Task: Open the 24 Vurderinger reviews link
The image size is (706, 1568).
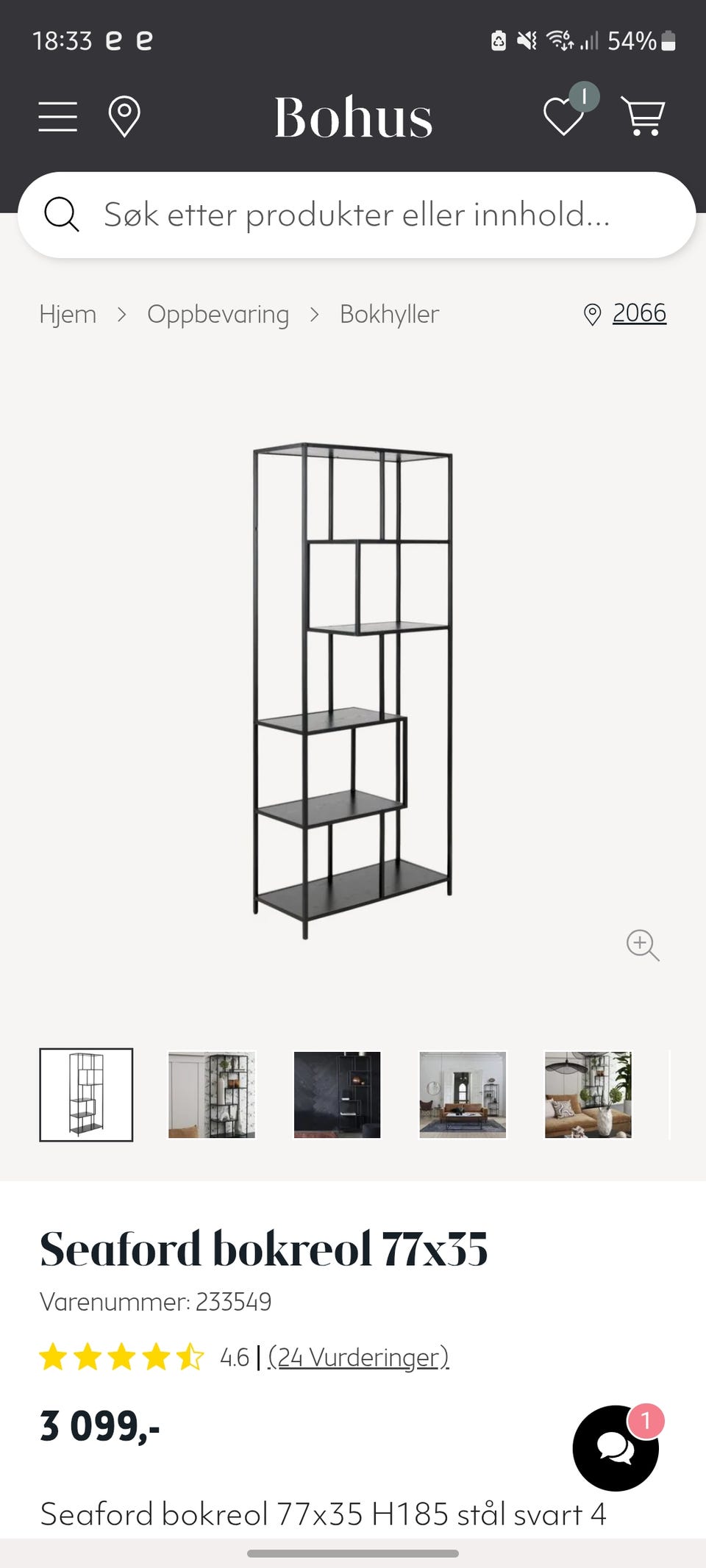Action: click(358, 1357)
